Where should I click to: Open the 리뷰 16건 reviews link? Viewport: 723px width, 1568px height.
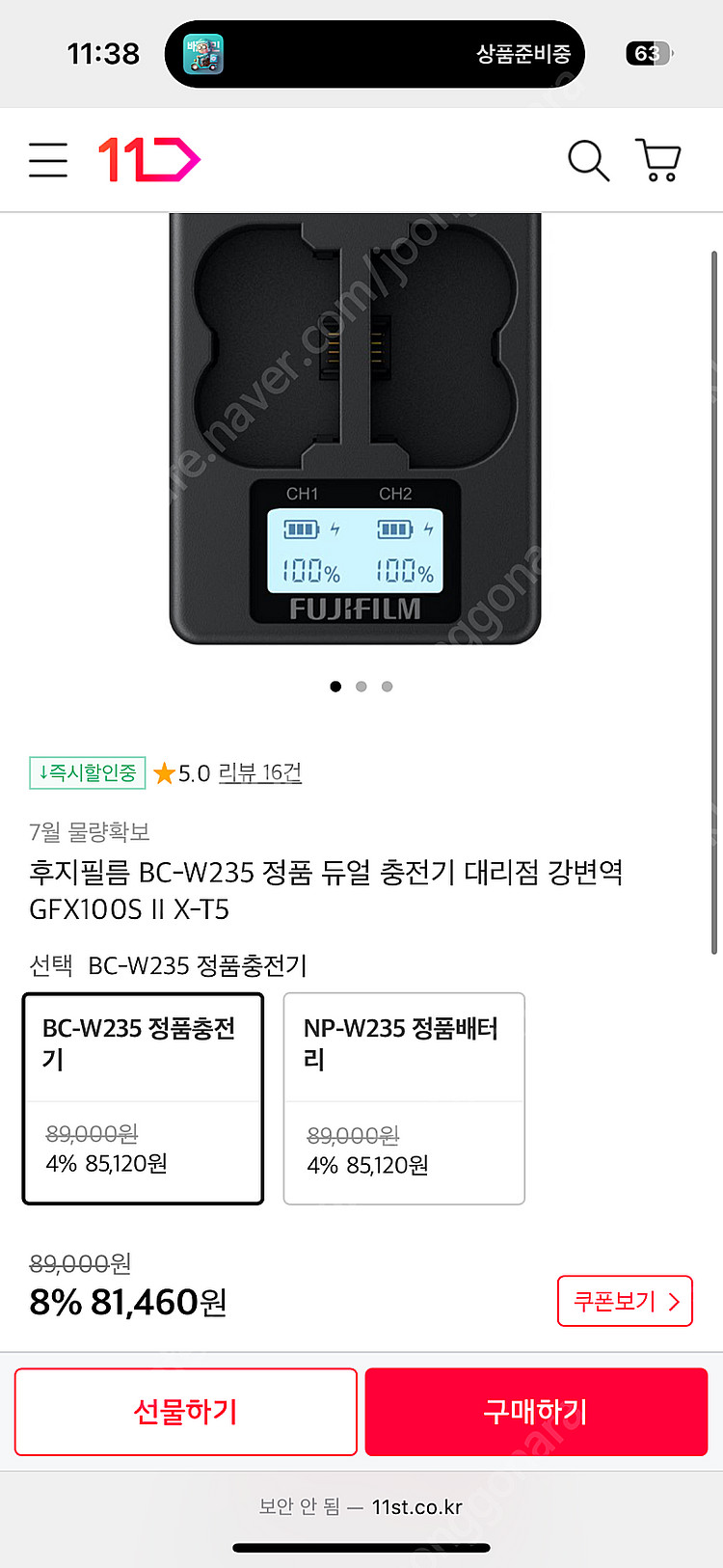260,772
